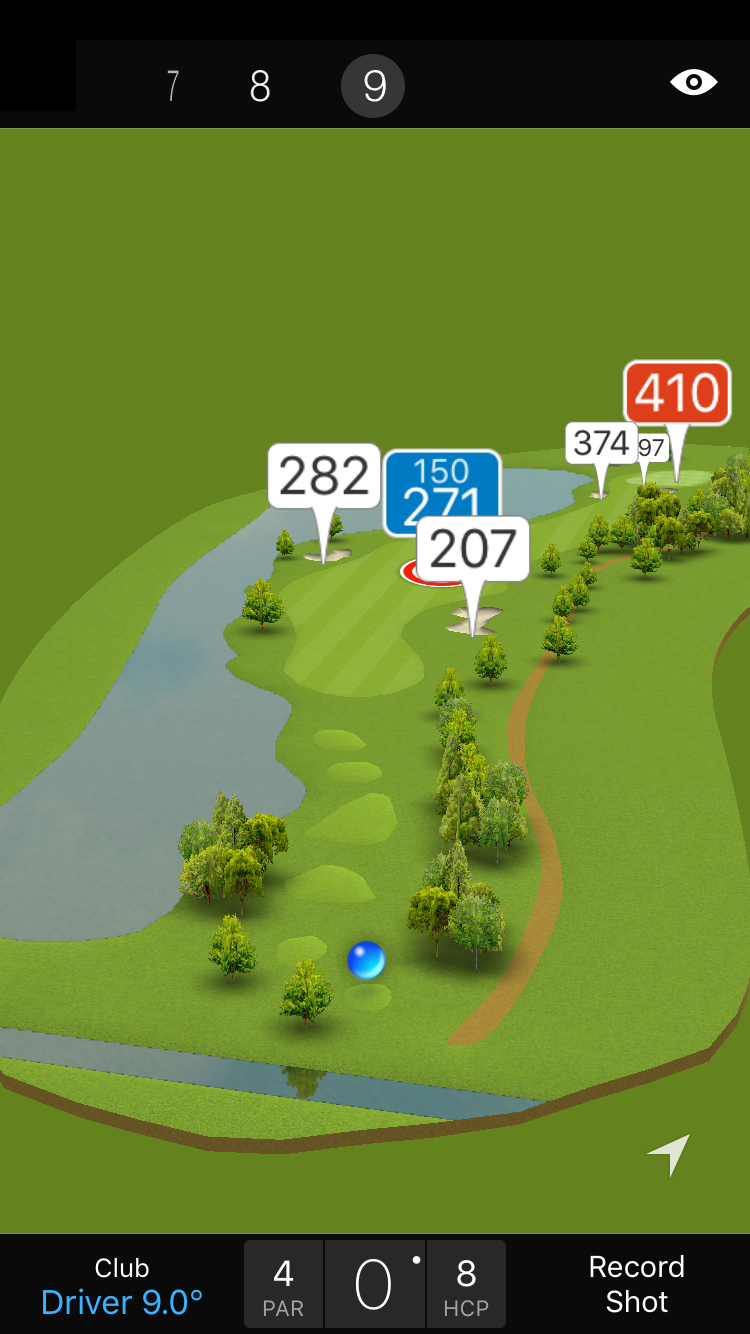Select the 207 bunker distance marker
This screenshot has width=750, height=1334.
(472, 548)
